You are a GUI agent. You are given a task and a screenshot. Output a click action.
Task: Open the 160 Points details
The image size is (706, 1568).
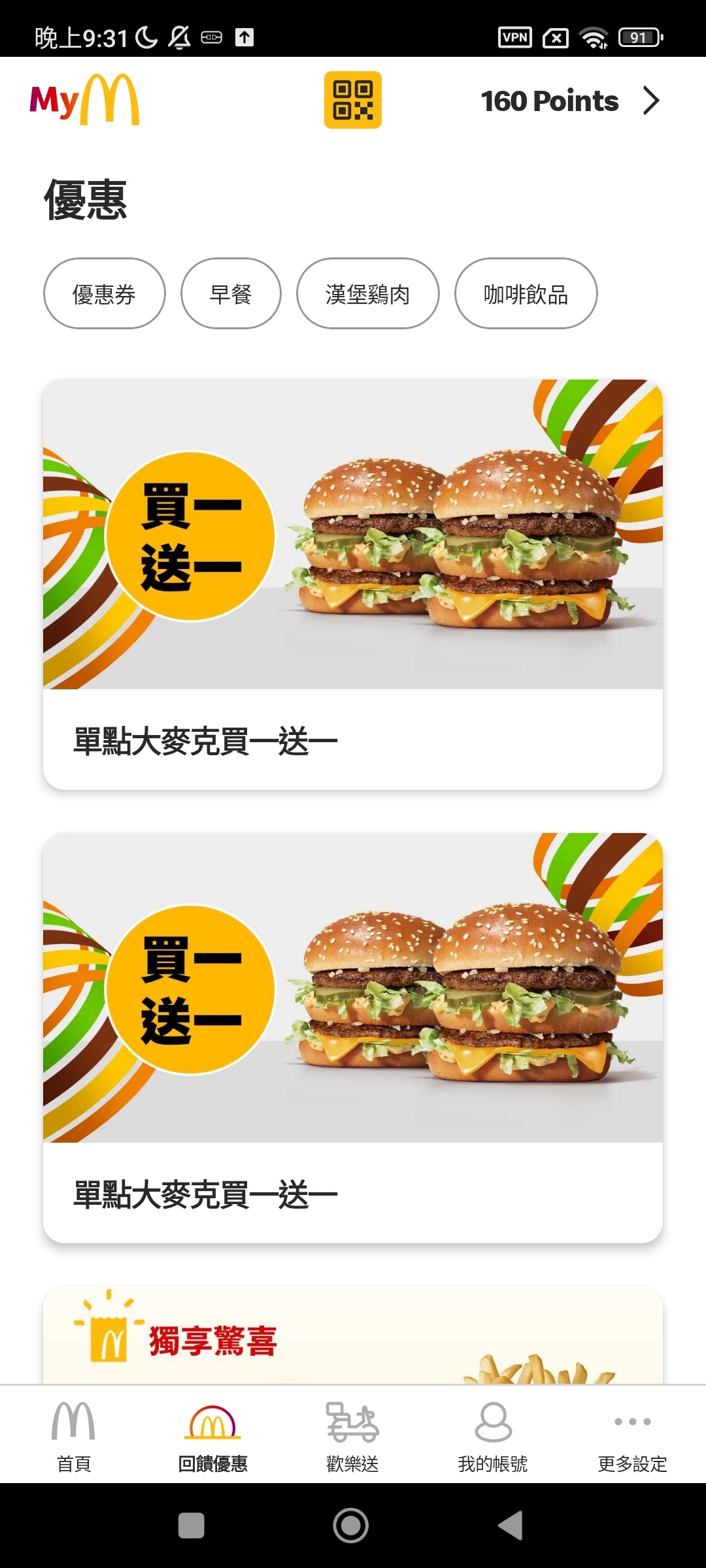click(570, 101)
